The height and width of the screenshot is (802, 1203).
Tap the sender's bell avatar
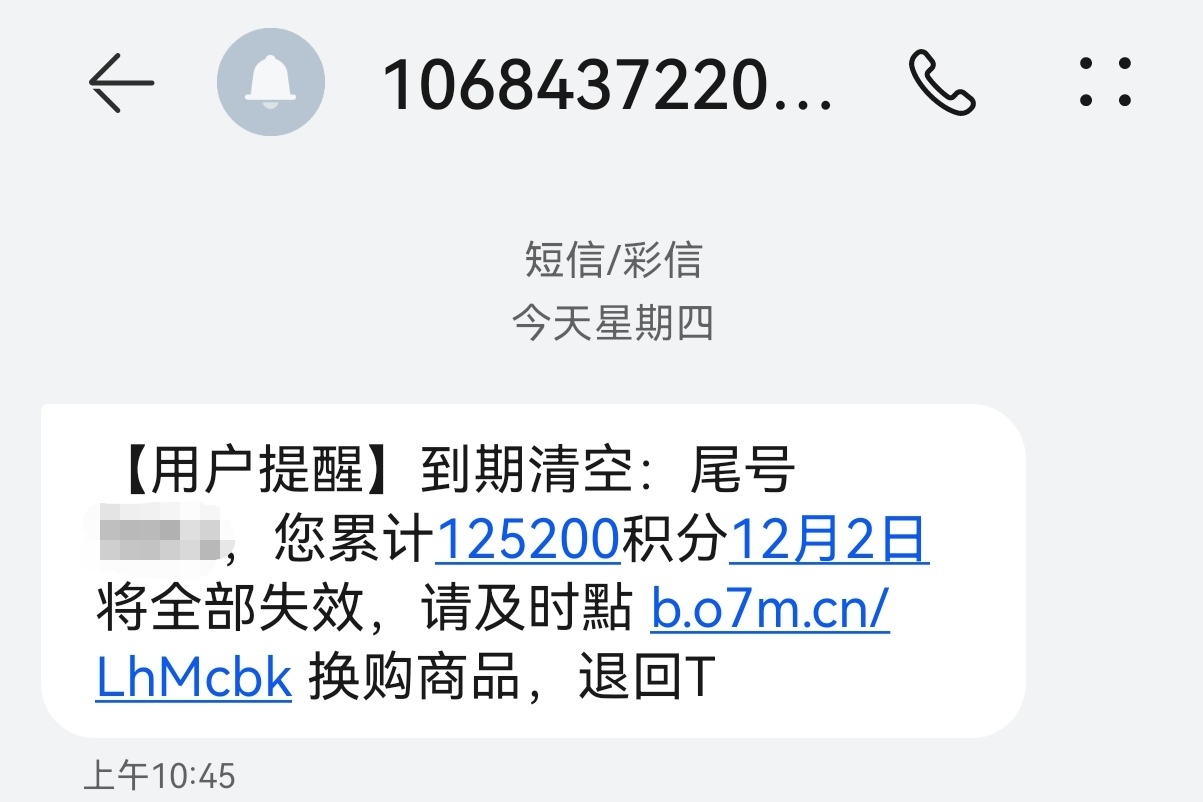tap(271, 83)
